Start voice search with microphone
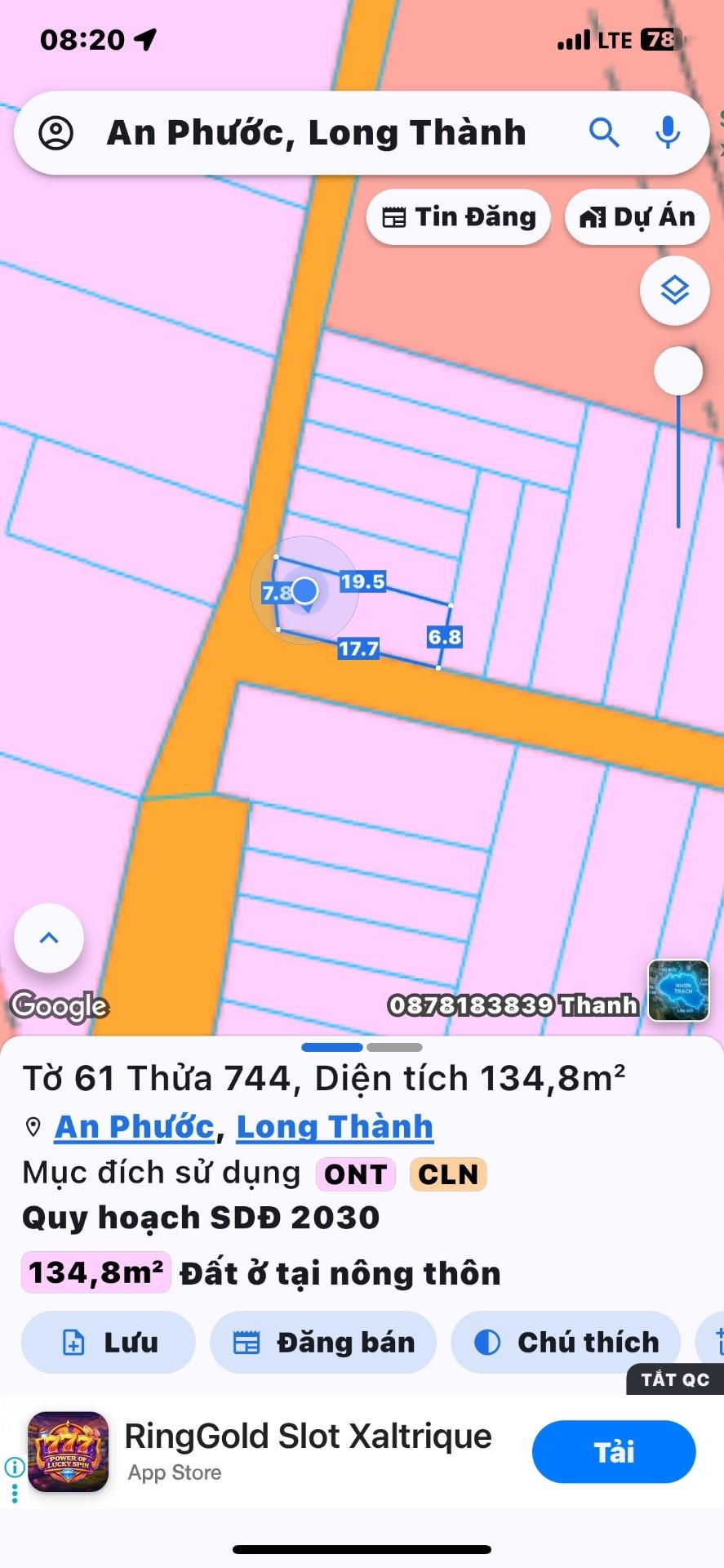Viewport: 724px width, 1568px height. (668, 131)
